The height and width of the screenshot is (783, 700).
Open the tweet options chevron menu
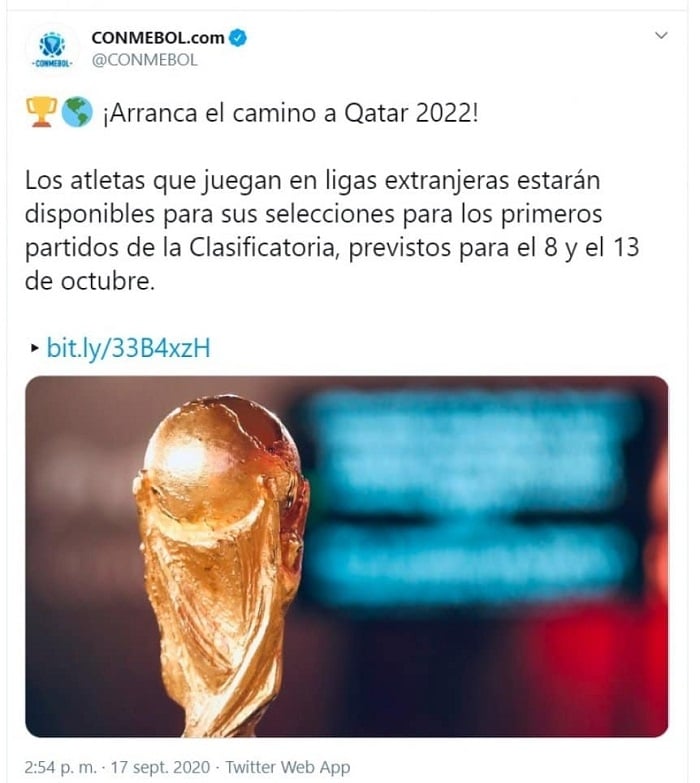point(660,36)
